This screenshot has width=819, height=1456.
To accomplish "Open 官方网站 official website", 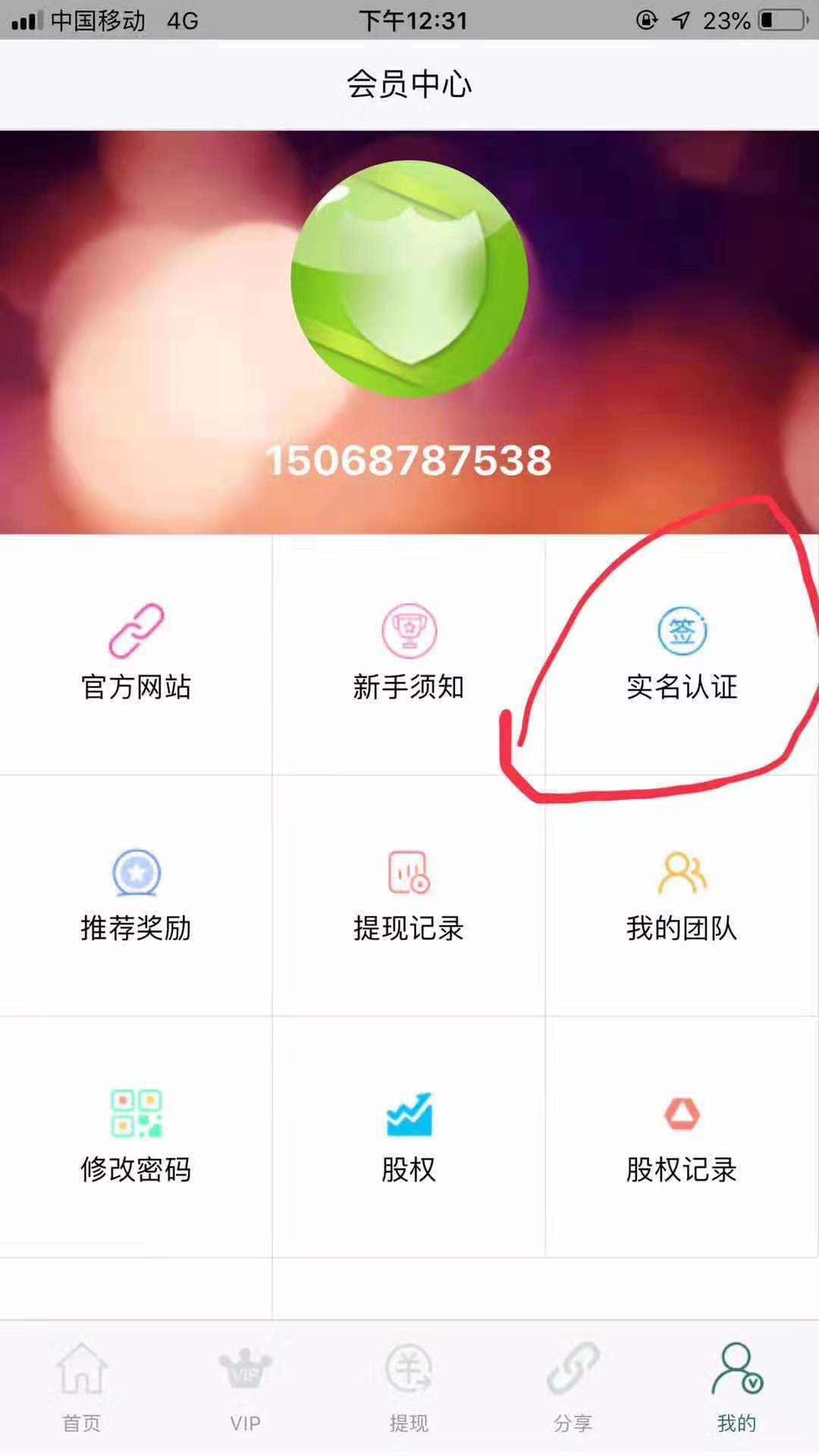I will point(136,654).
